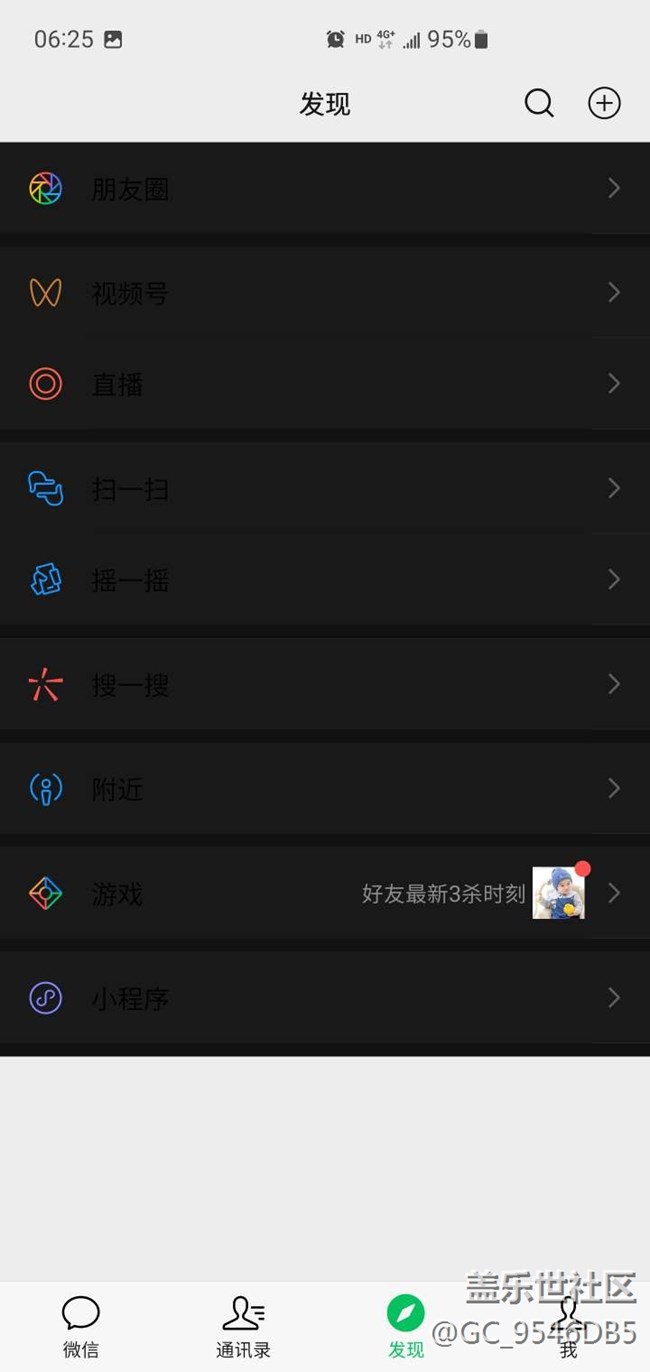Image resolution: width=650 pixels, height=1372 pixels.
Task: Go to 视频号 Channels
Action: click(x=325, y=292)
